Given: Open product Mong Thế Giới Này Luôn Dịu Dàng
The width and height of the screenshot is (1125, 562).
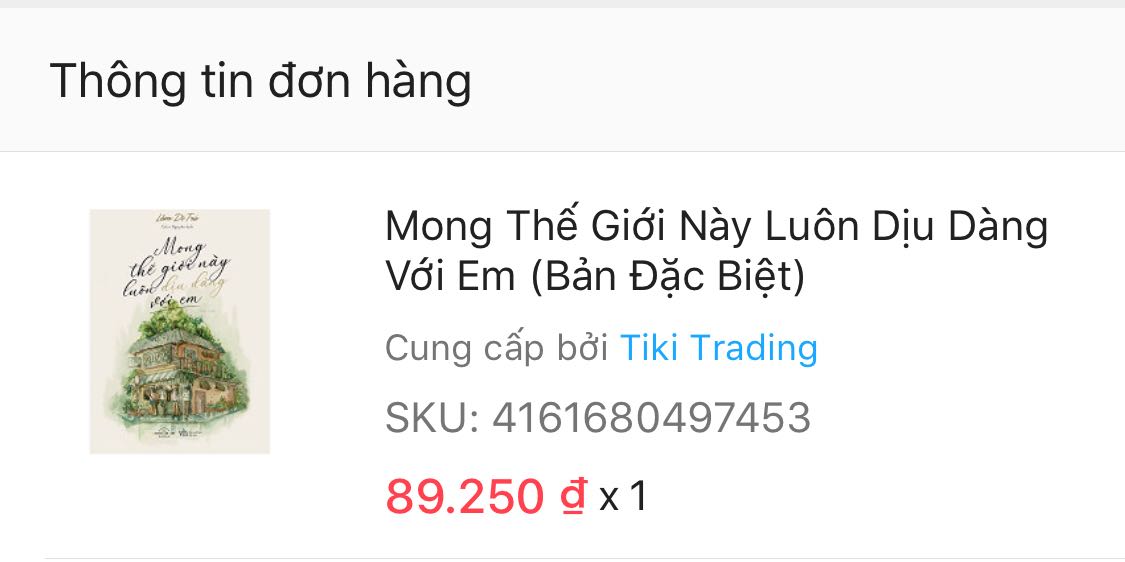Looking at the screenshot, I should (x=715, y=252).
